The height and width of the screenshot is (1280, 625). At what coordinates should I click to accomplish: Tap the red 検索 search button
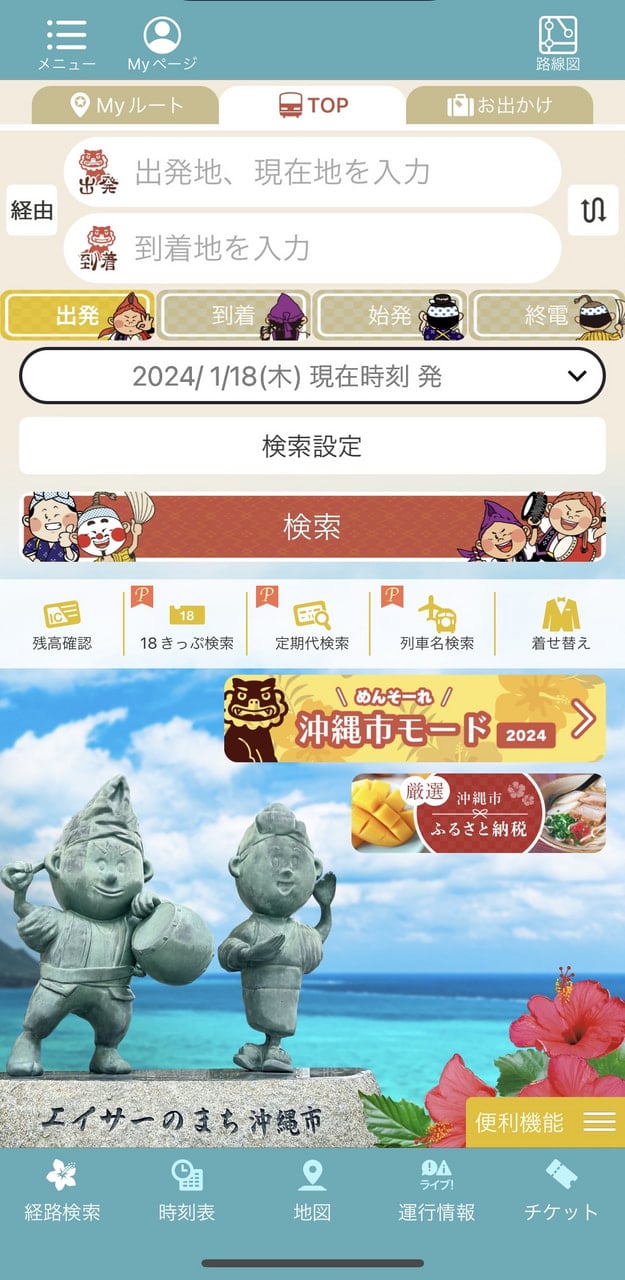click(312, 527)
